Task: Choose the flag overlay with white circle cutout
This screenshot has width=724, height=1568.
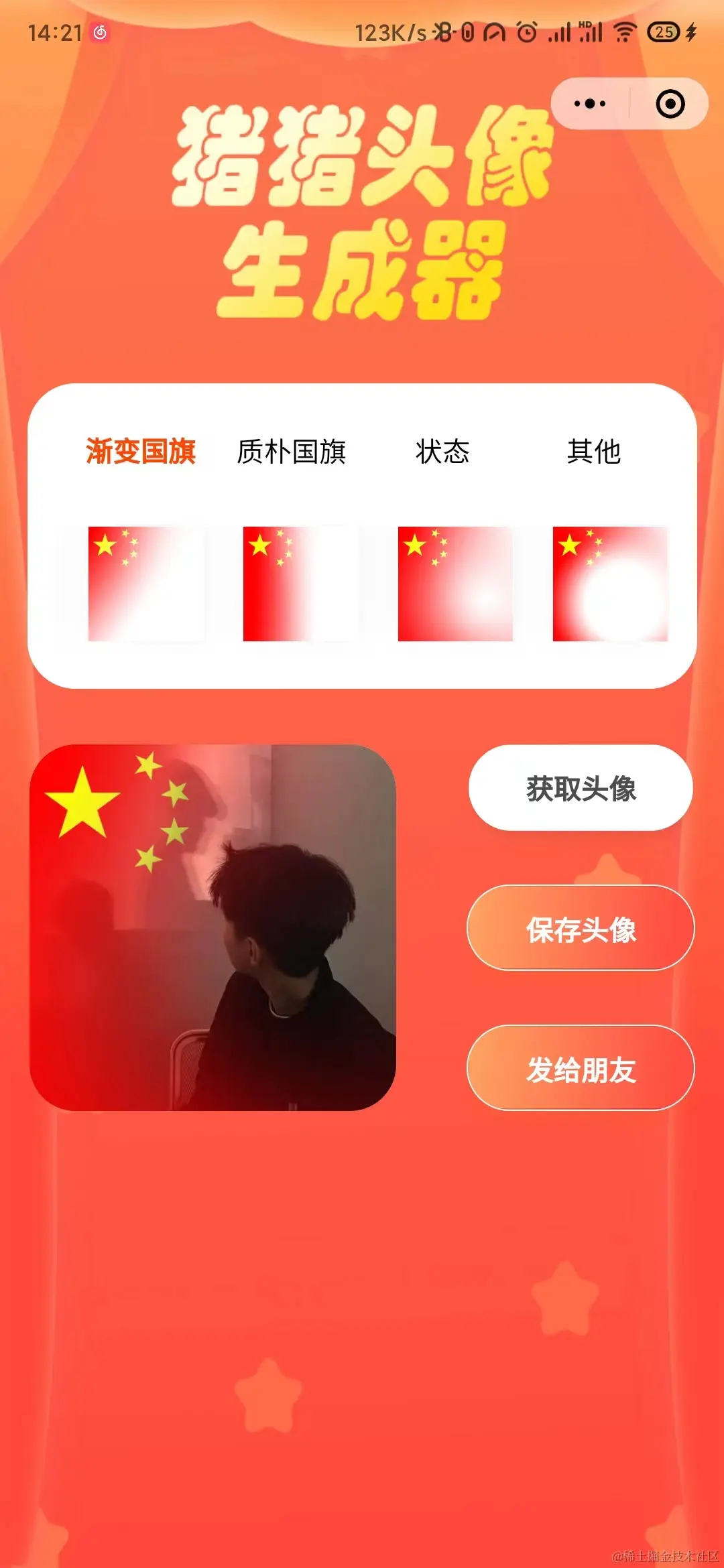Action: (x=610, y=584)
